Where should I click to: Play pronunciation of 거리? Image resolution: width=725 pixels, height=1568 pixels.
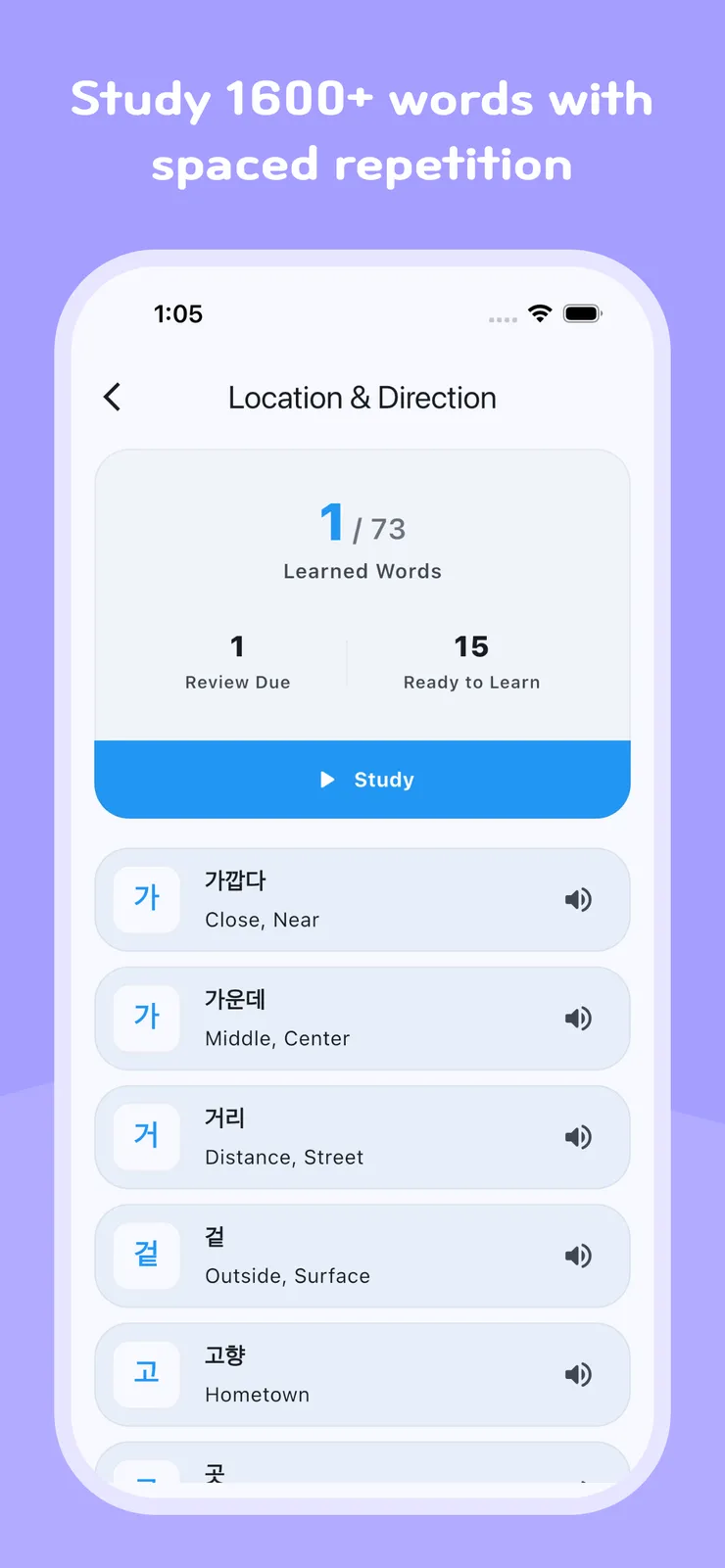pos(579,1137)
